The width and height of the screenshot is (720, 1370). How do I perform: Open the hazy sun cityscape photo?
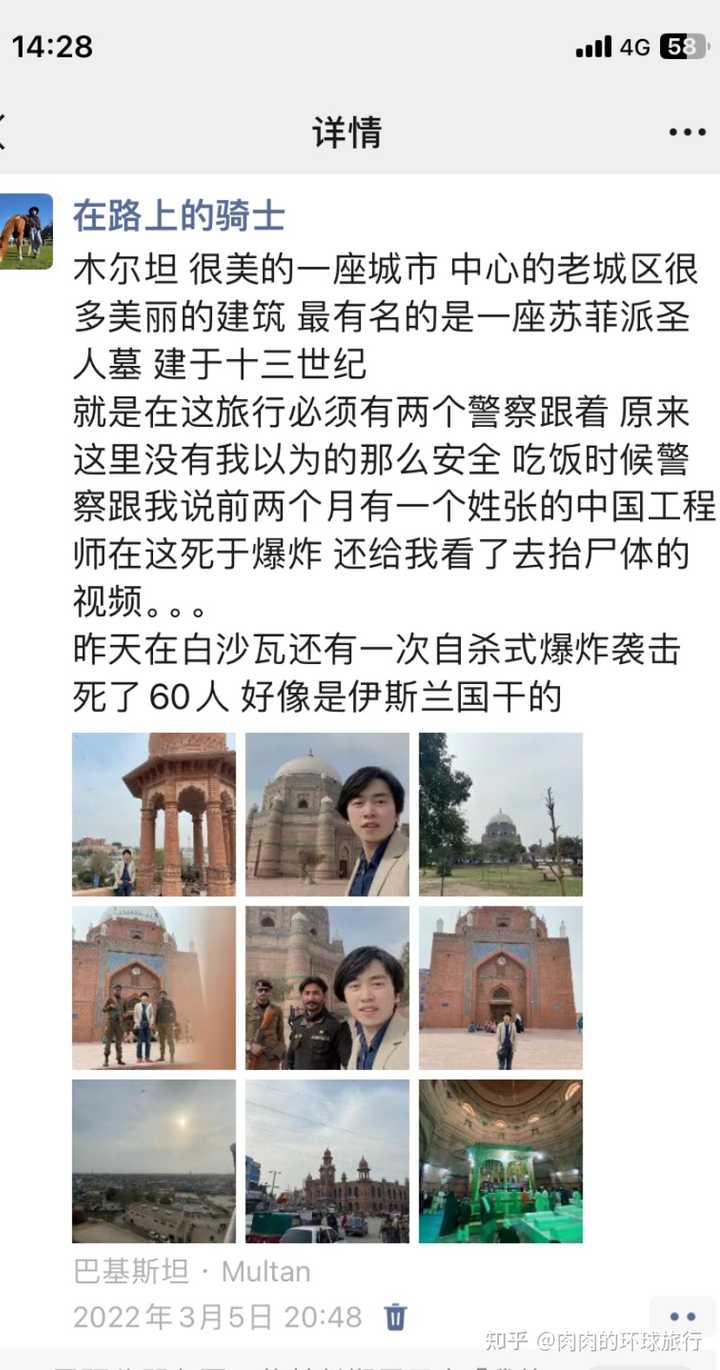154,1161
